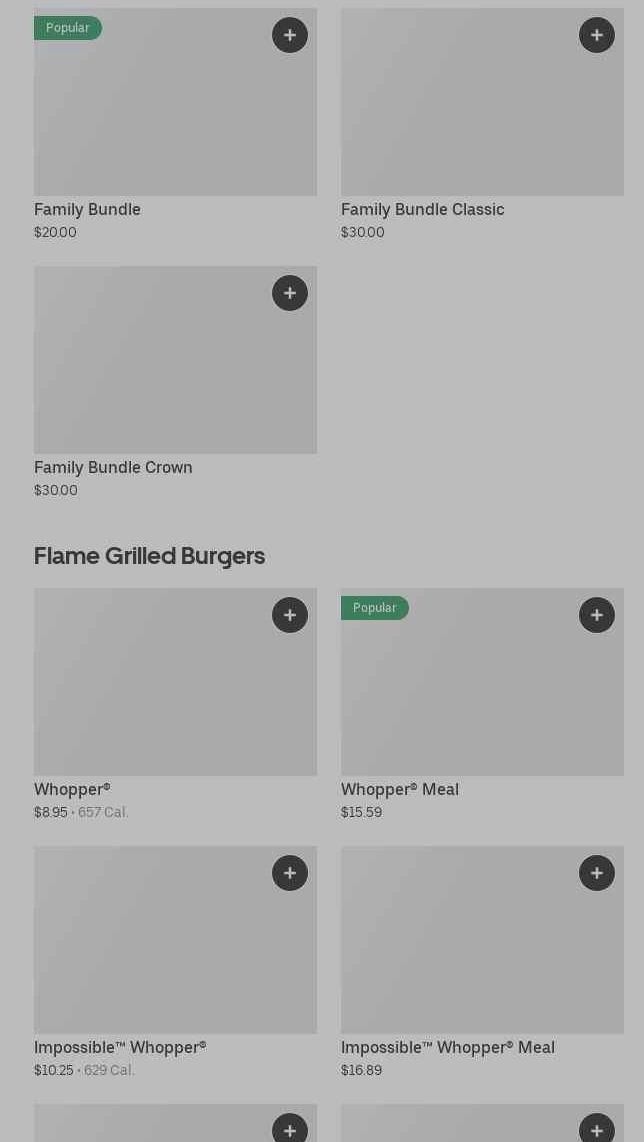This screenshot has height=1142, width=644.
Task: Add Impossible™ Whopper® Meal to cart
Action: 597,873
